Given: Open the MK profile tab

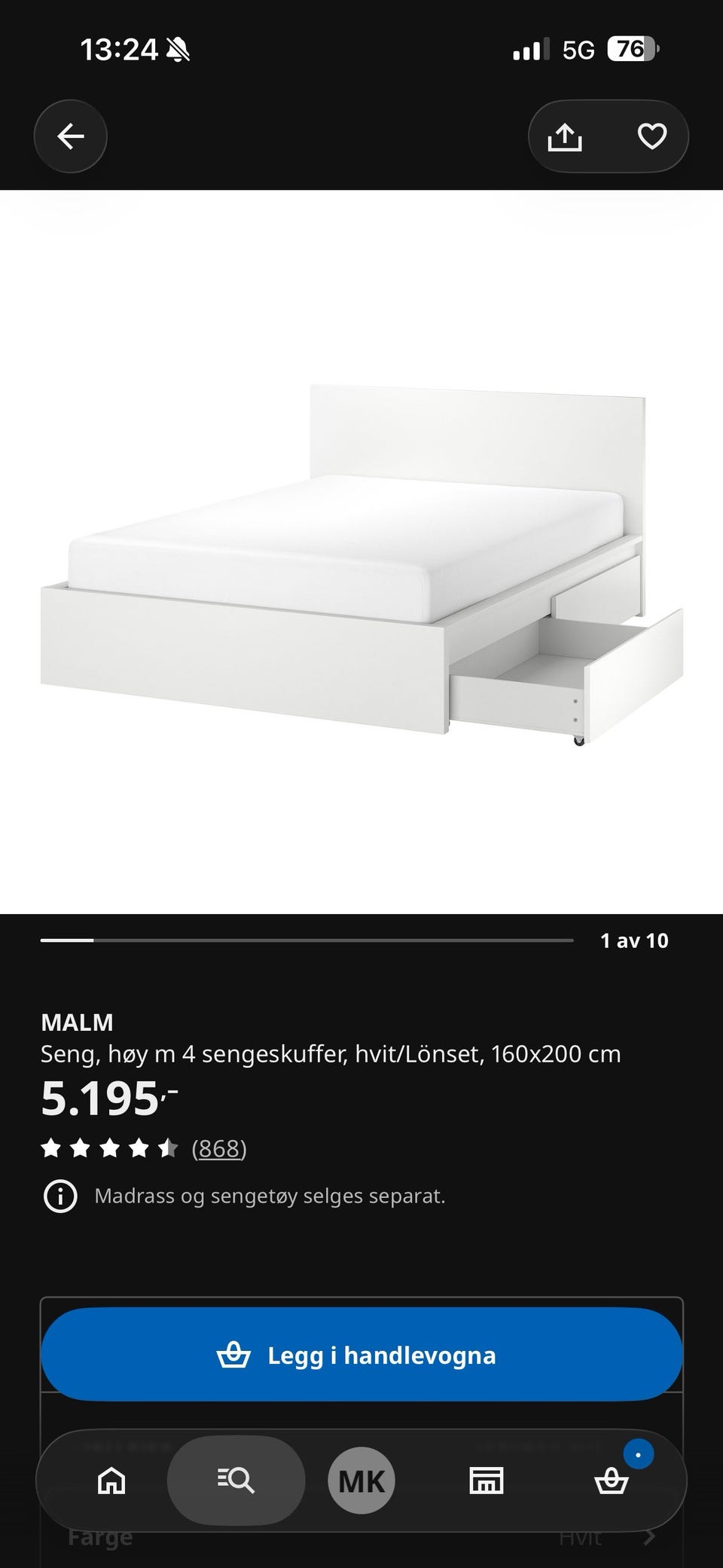Looking at the screenshot, I should coord(361,1481).
